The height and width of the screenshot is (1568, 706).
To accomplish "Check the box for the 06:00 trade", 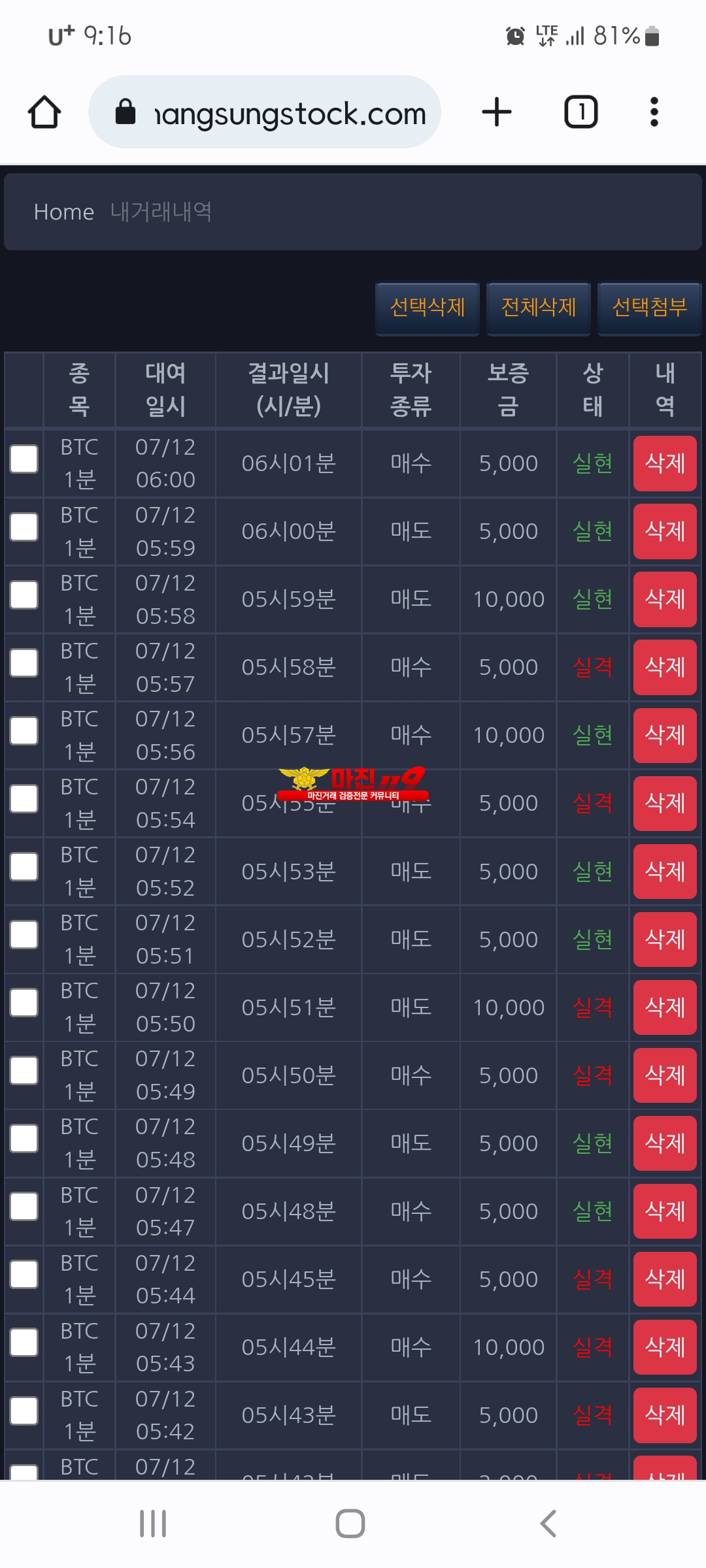I will (24, 459).
